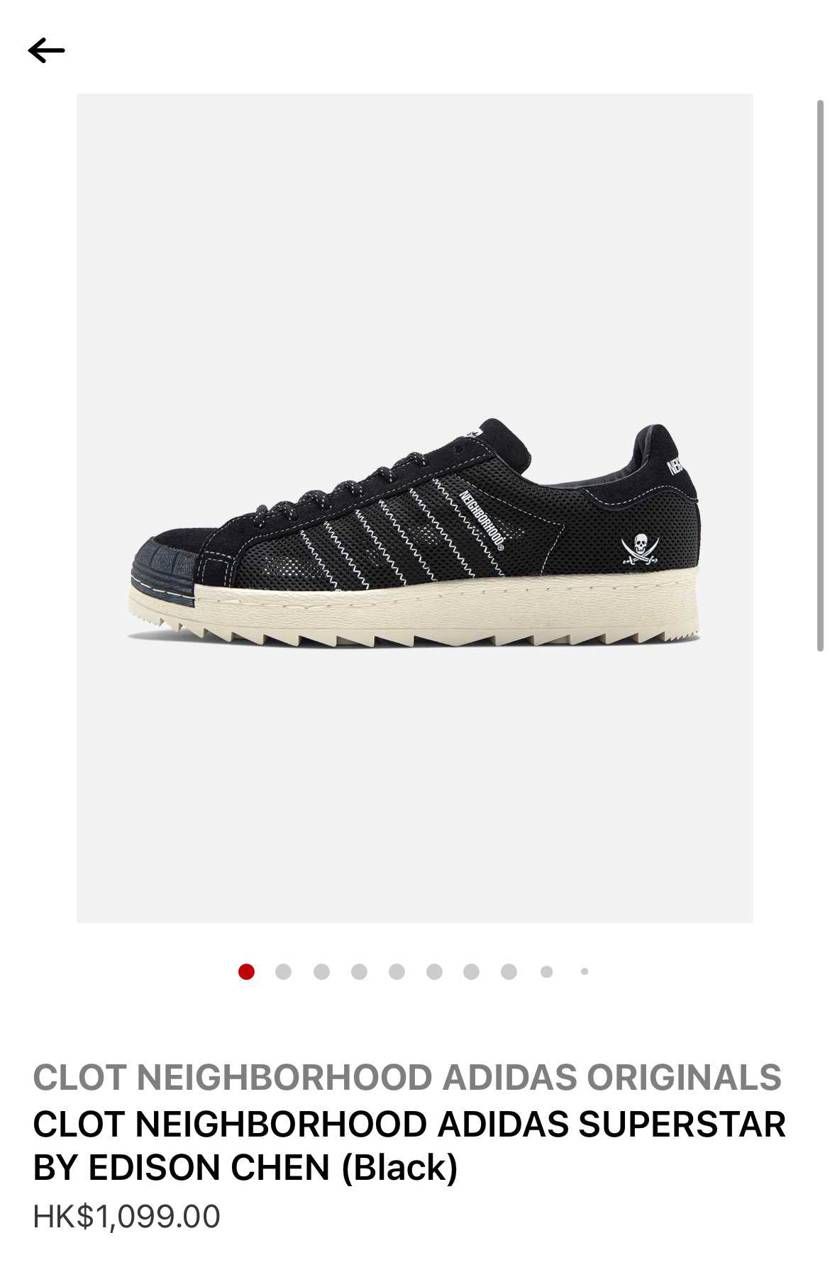Jump to the second image indicator dot
The height and width of the screenshot is (1272, 830).
283,971
